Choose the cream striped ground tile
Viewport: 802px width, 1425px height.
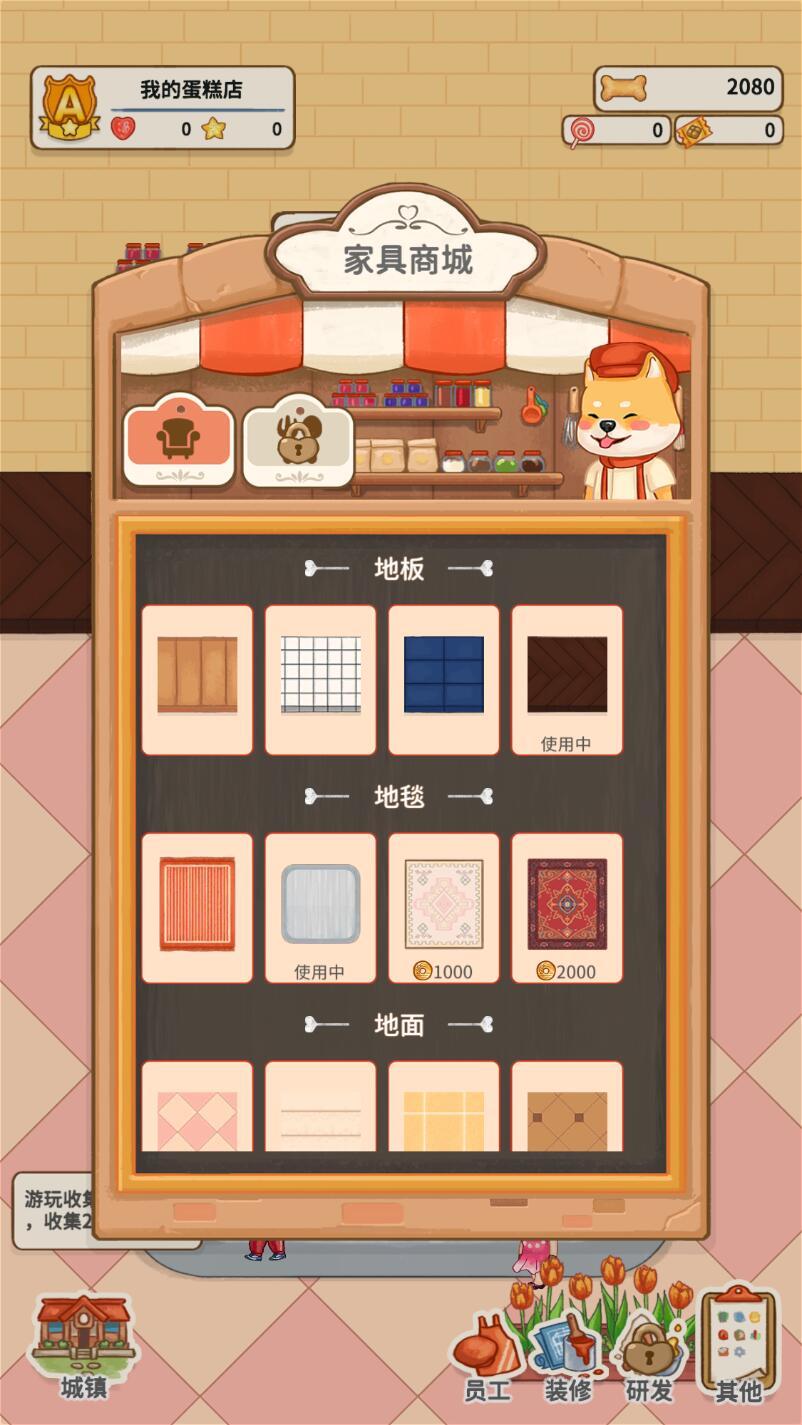click(x=320, y=1108)
